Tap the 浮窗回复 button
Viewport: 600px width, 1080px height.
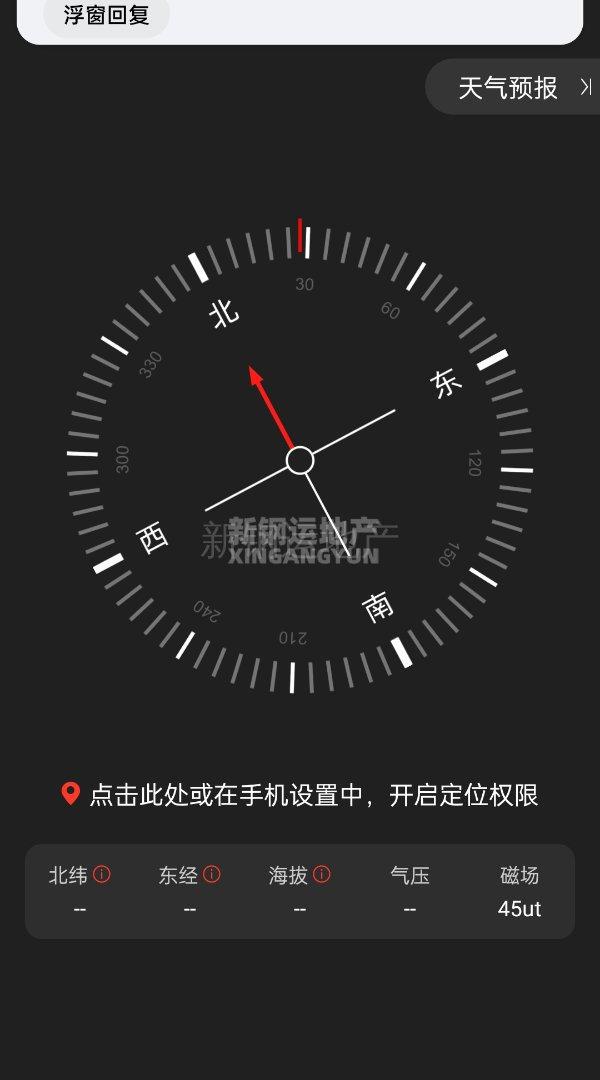click(x=106, y=16)
